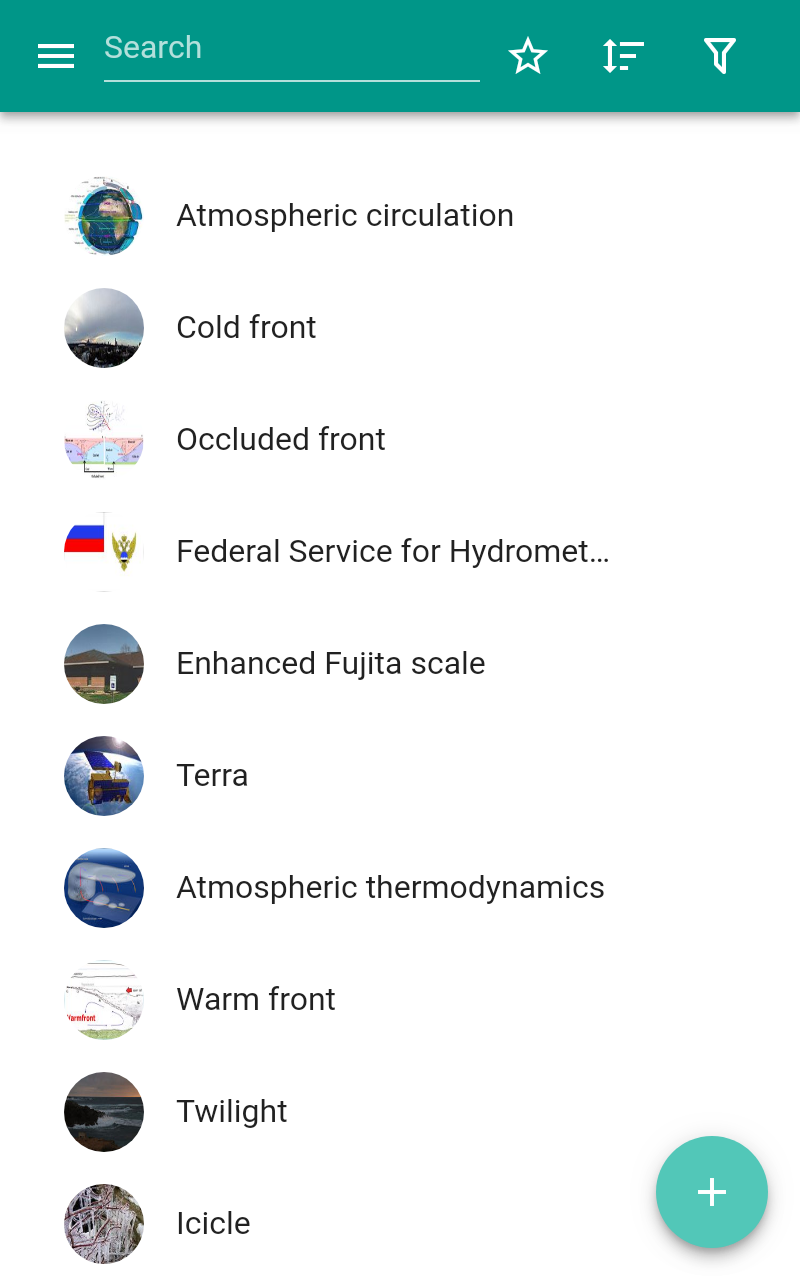800x1280 pixels.
Task: Open the Atmospheric circulation entry
Action: [x=345, y=216]
